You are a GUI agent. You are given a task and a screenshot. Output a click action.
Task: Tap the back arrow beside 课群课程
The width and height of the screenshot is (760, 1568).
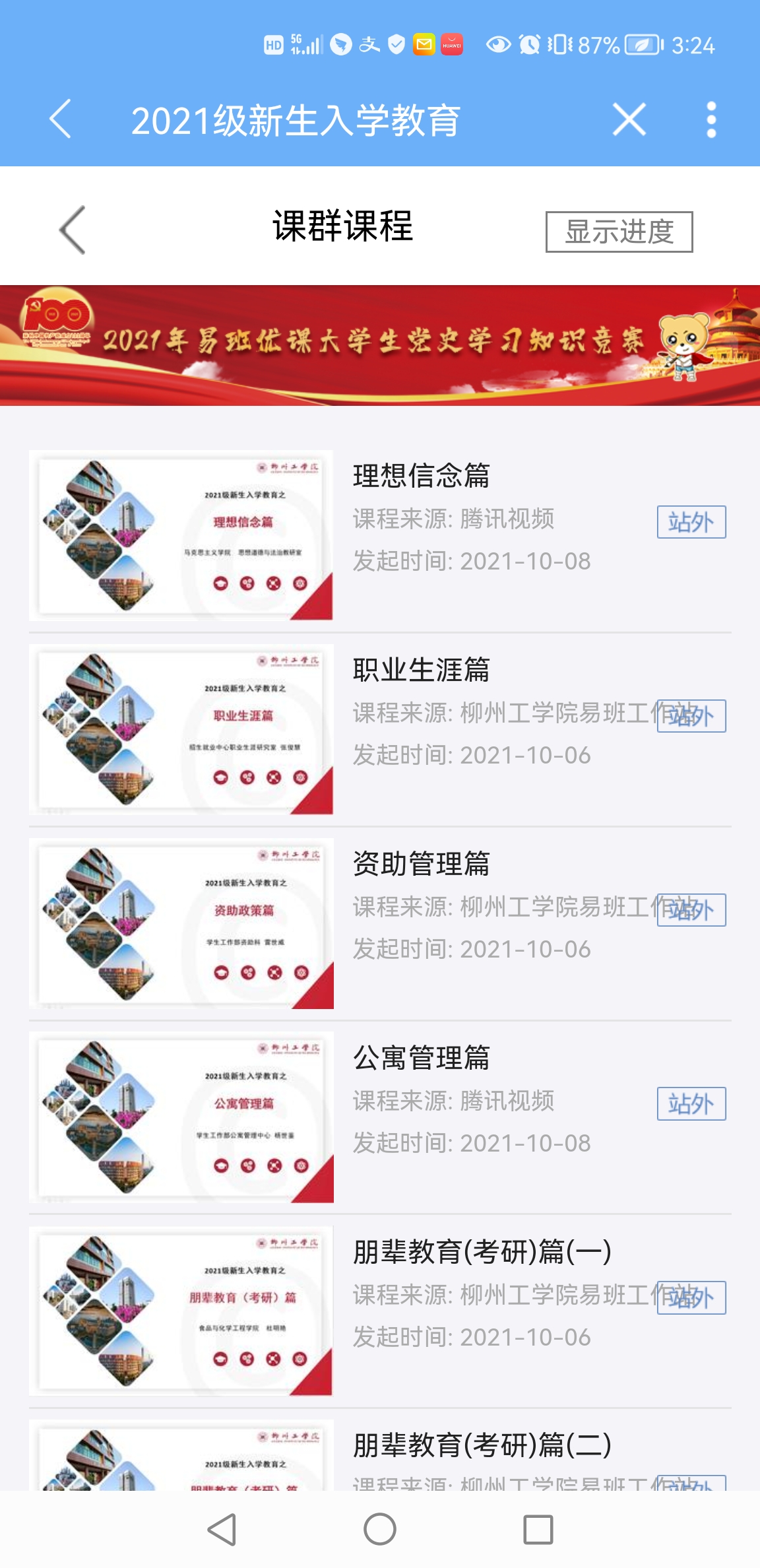click(73, 230)
